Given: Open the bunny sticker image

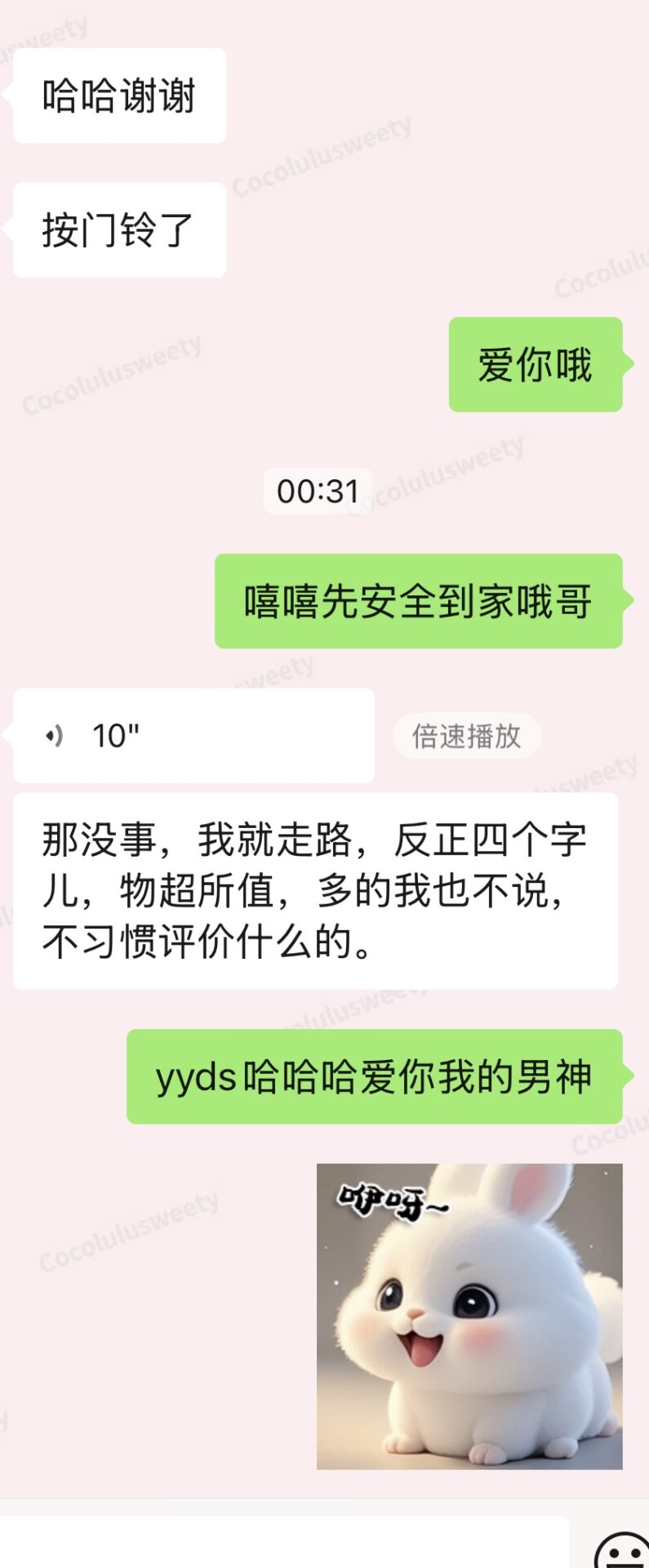Looking at the screenshot, I should pyautogui.click(x=469, y=1316).
